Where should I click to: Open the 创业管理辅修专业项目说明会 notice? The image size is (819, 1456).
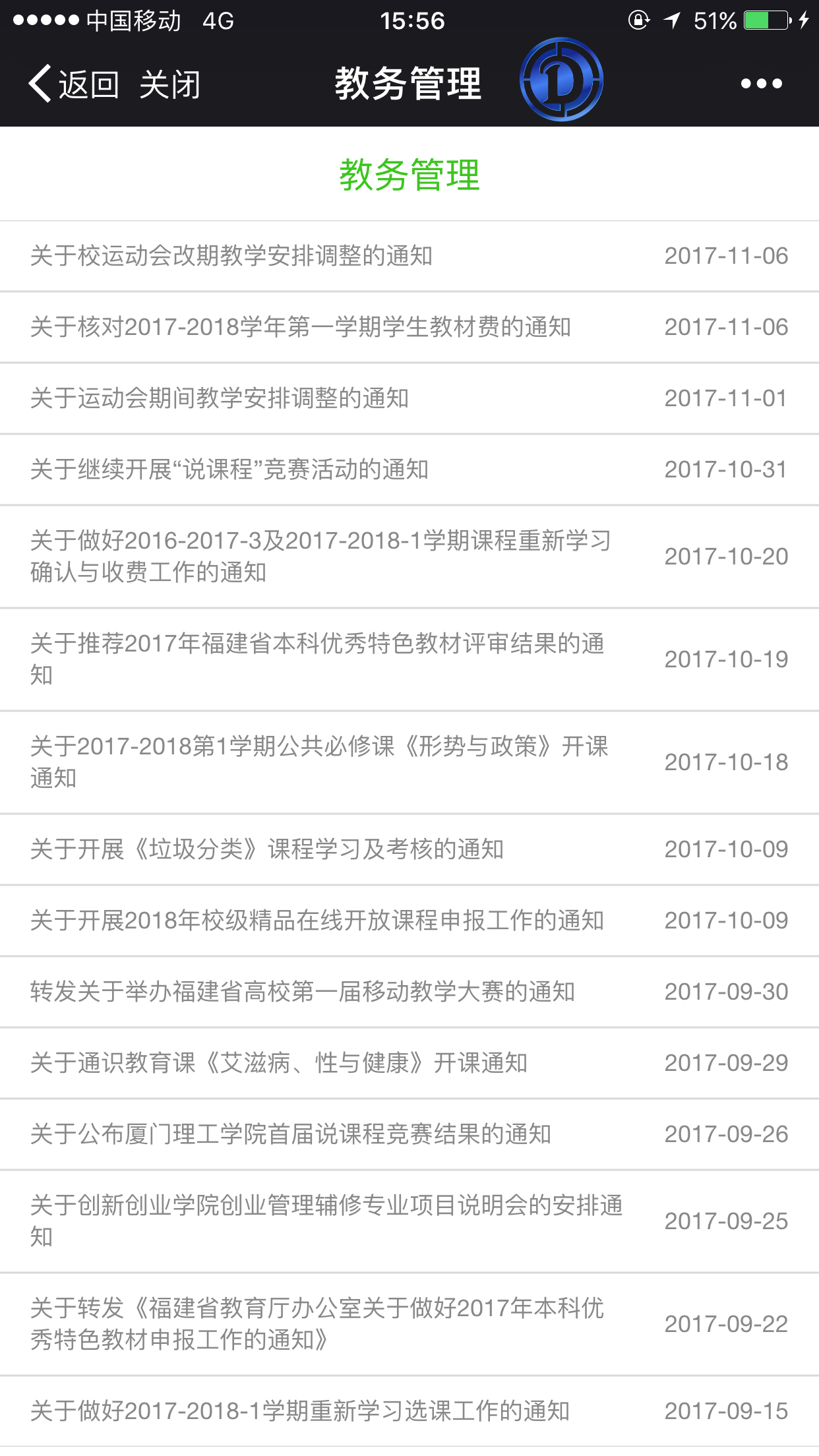pos(409,1221)
